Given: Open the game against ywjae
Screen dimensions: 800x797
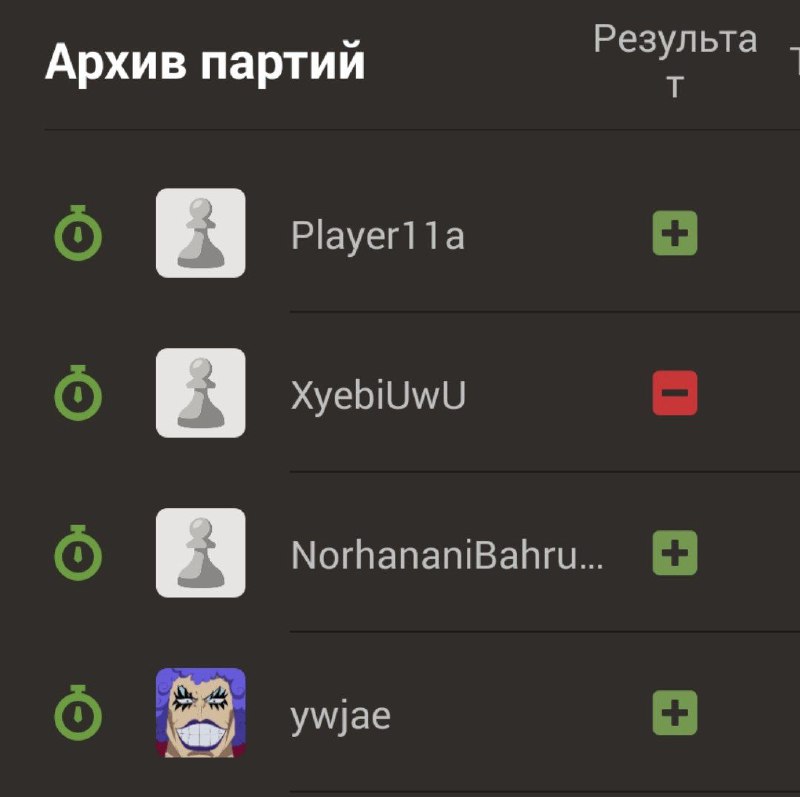Looking at the screenshot, I should tap(340, 715).
